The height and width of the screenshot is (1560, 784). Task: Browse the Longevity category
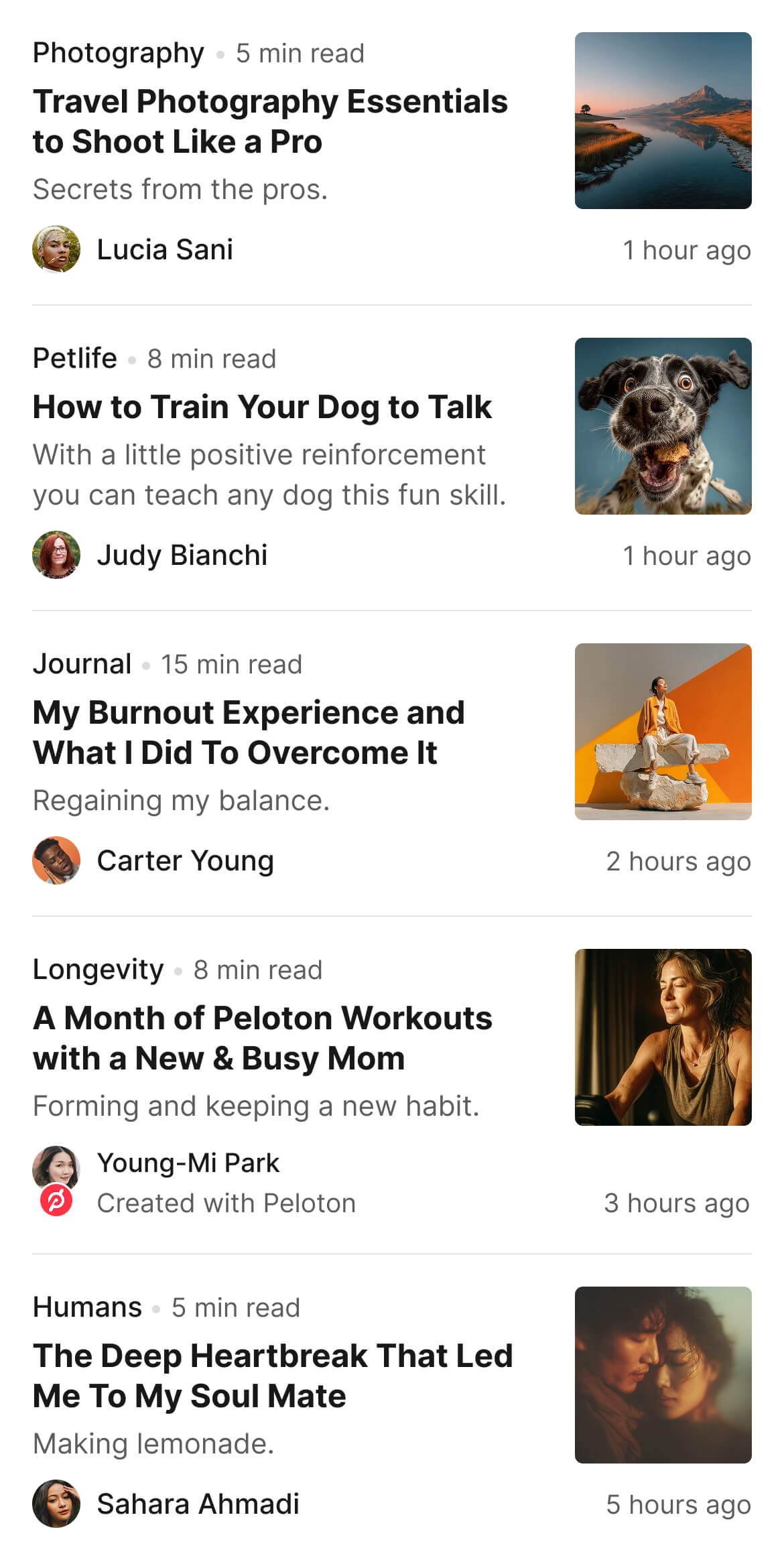[98, 970]
